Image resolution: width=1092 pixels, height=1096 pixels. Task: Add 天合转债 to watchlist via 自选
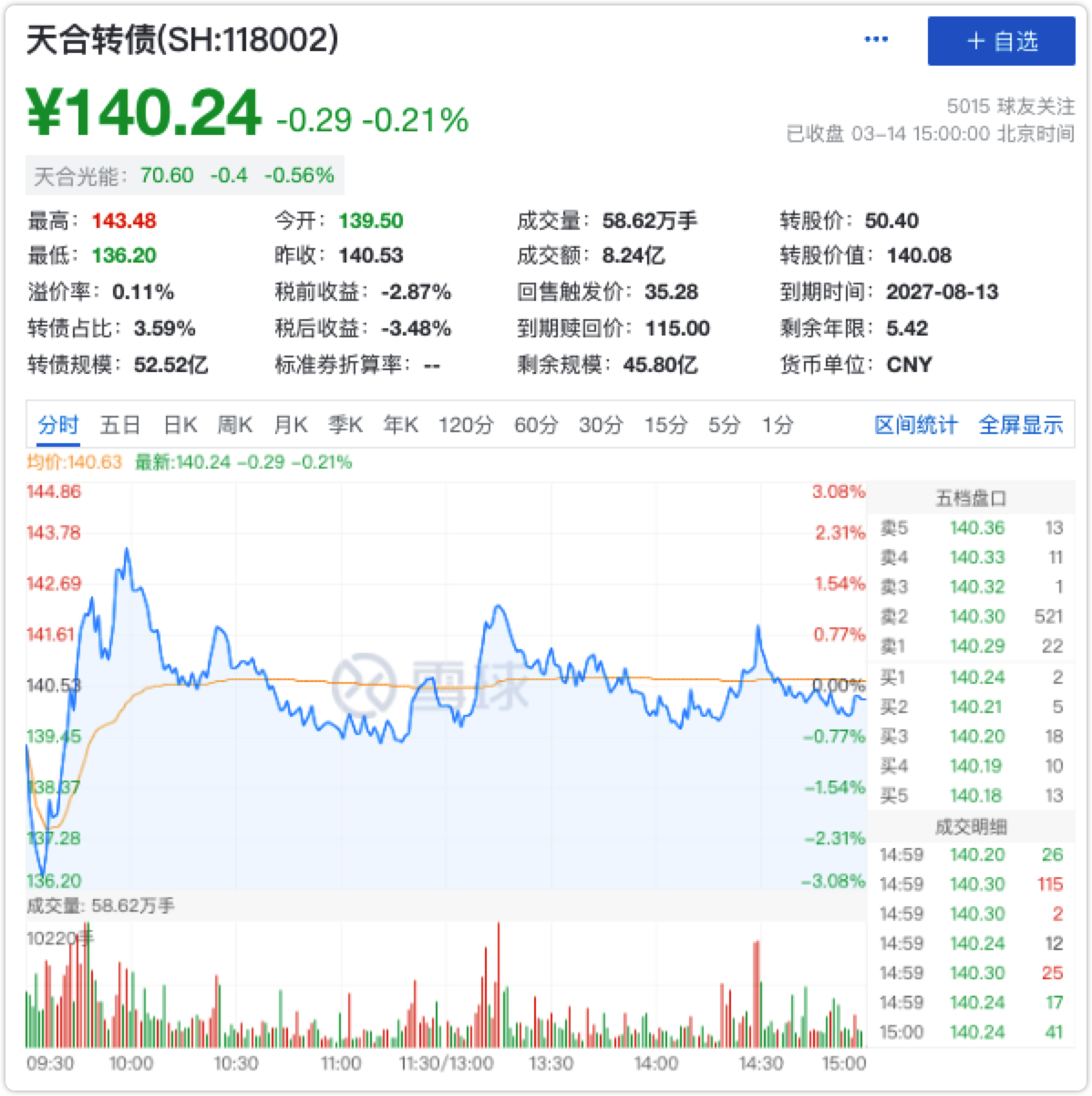coord(1000,41)
